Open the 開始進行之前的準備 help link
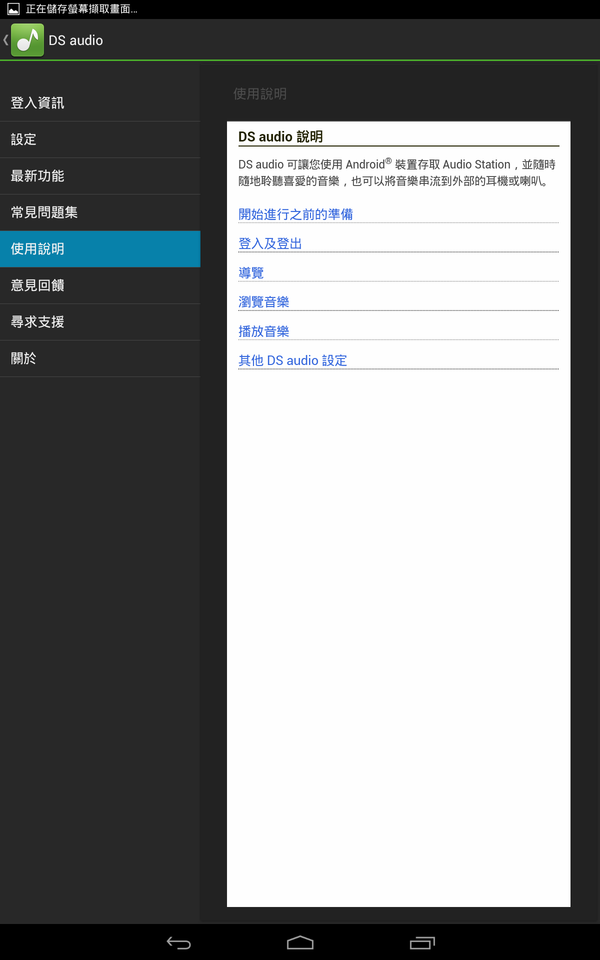 coord(295,214)
